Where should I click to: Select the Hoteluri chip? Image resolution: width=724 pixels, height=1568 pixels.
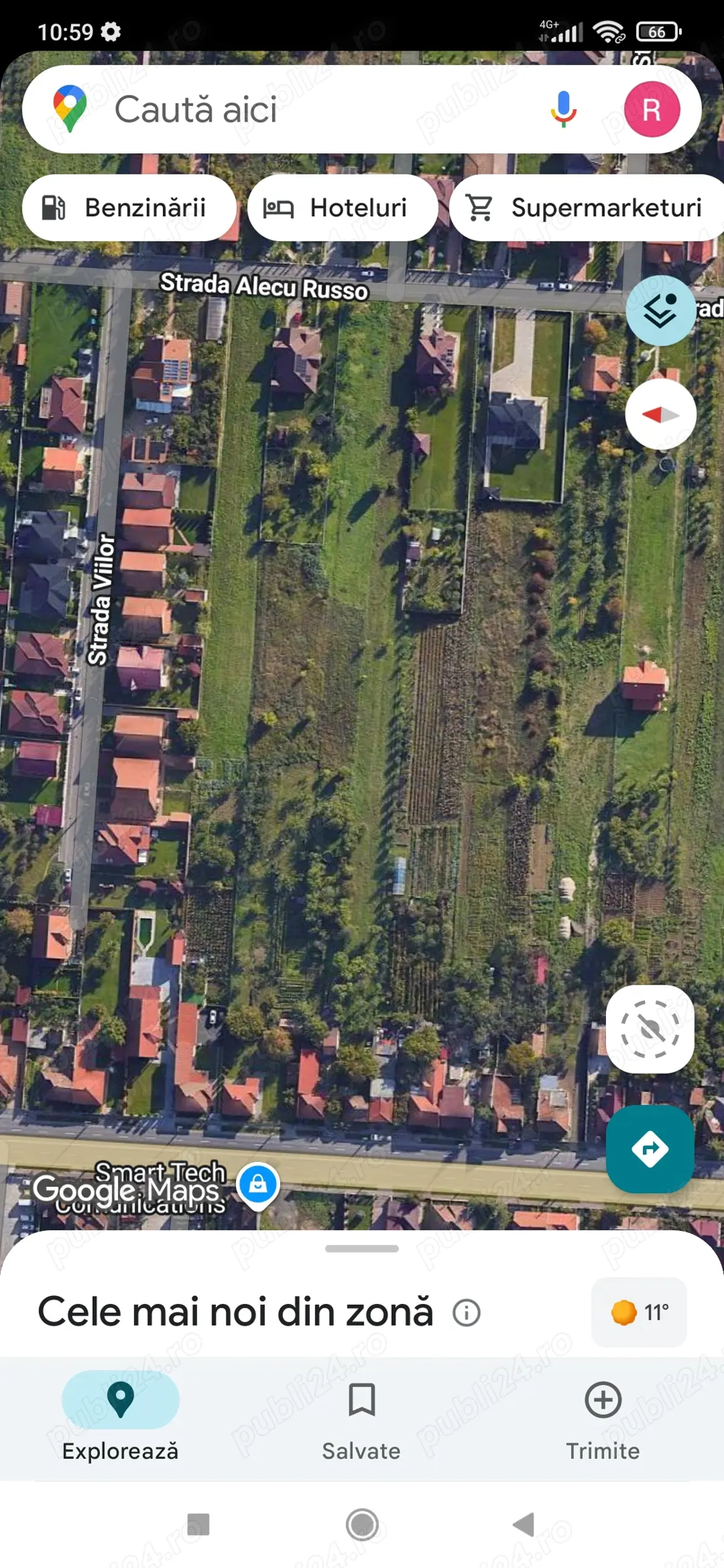pos(342,208)
